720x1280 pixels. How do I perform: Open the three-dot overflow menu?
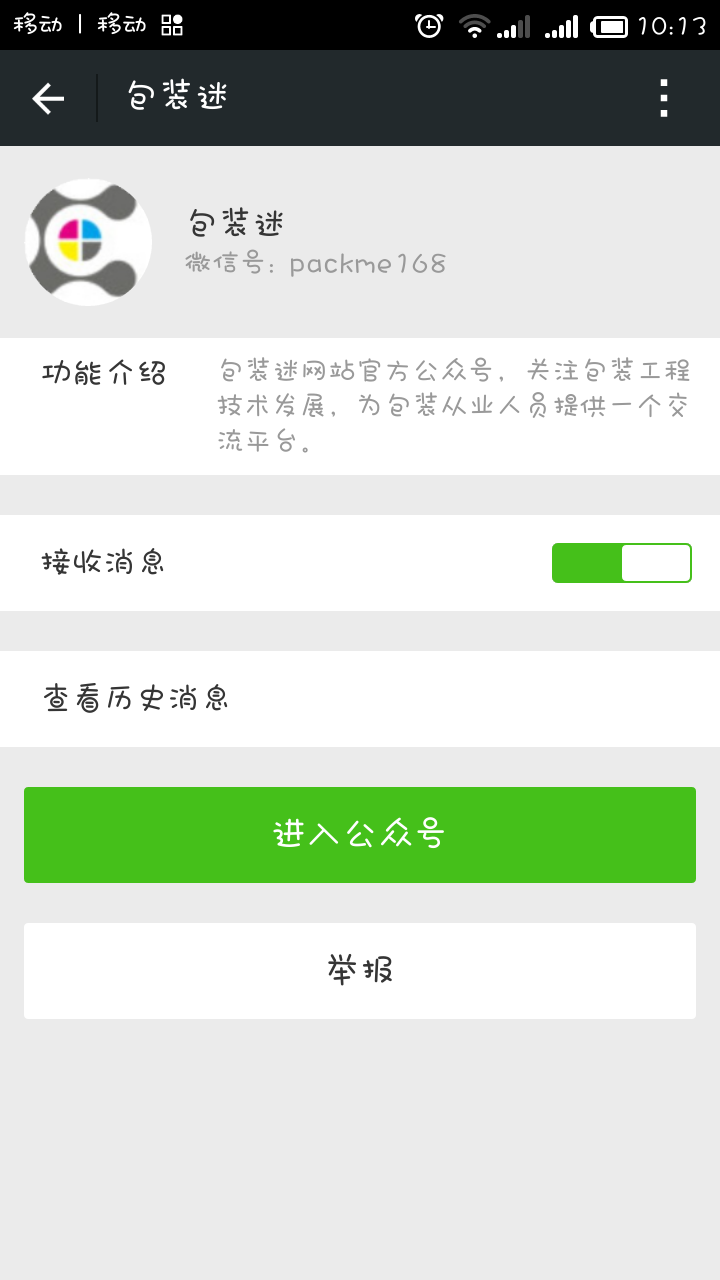tap(663, 98)
